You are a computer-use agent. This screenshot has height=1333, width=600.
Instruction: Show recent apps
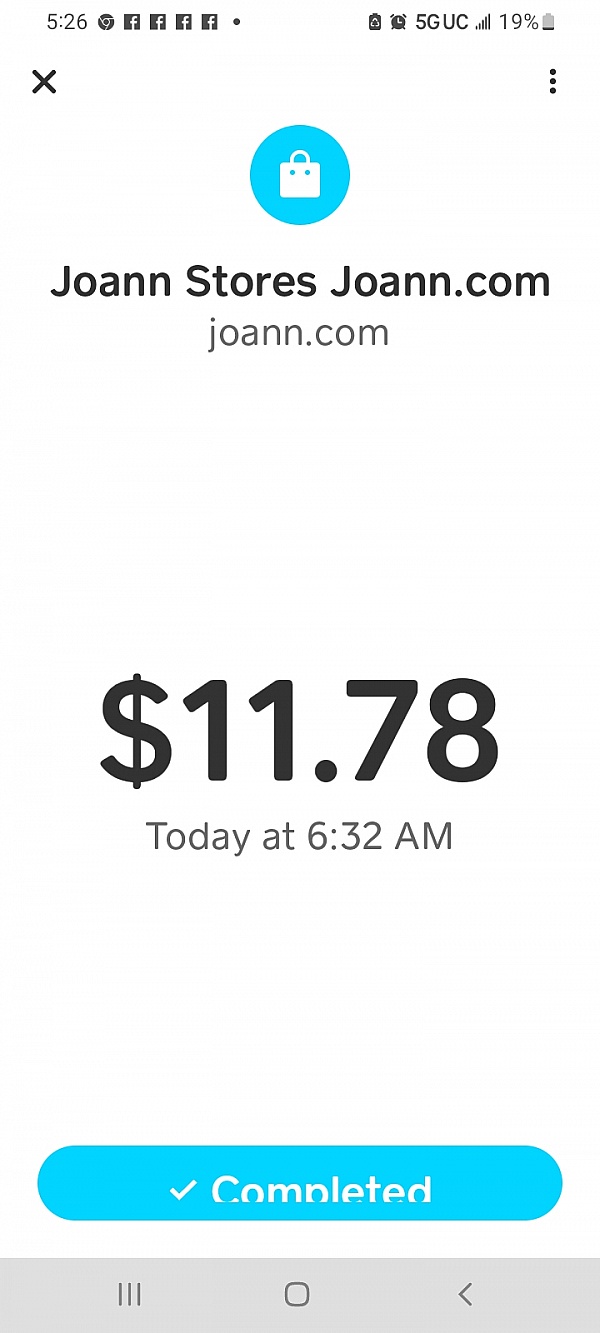coord(129,1295)
